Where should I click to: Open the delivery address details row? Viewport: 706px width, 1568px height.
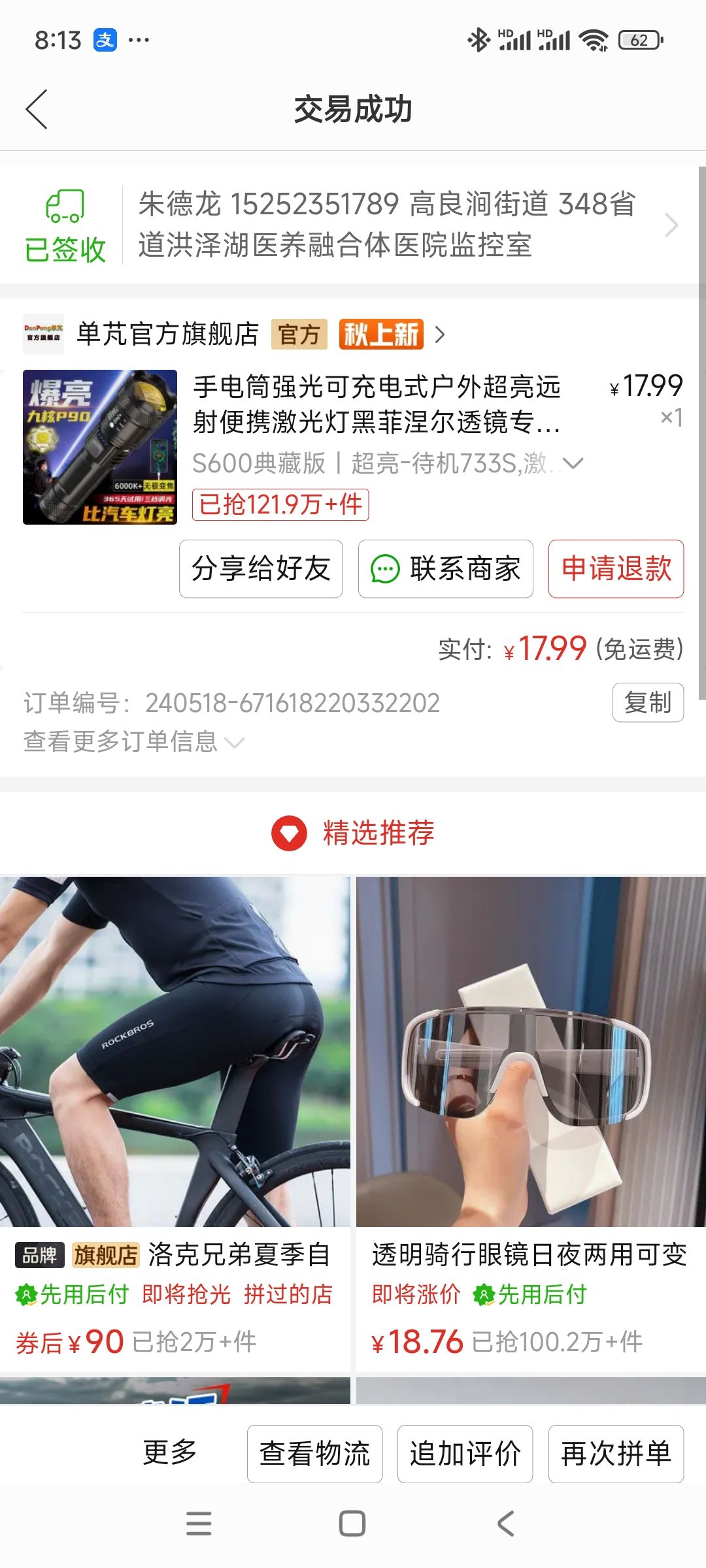tap(353, 225)
